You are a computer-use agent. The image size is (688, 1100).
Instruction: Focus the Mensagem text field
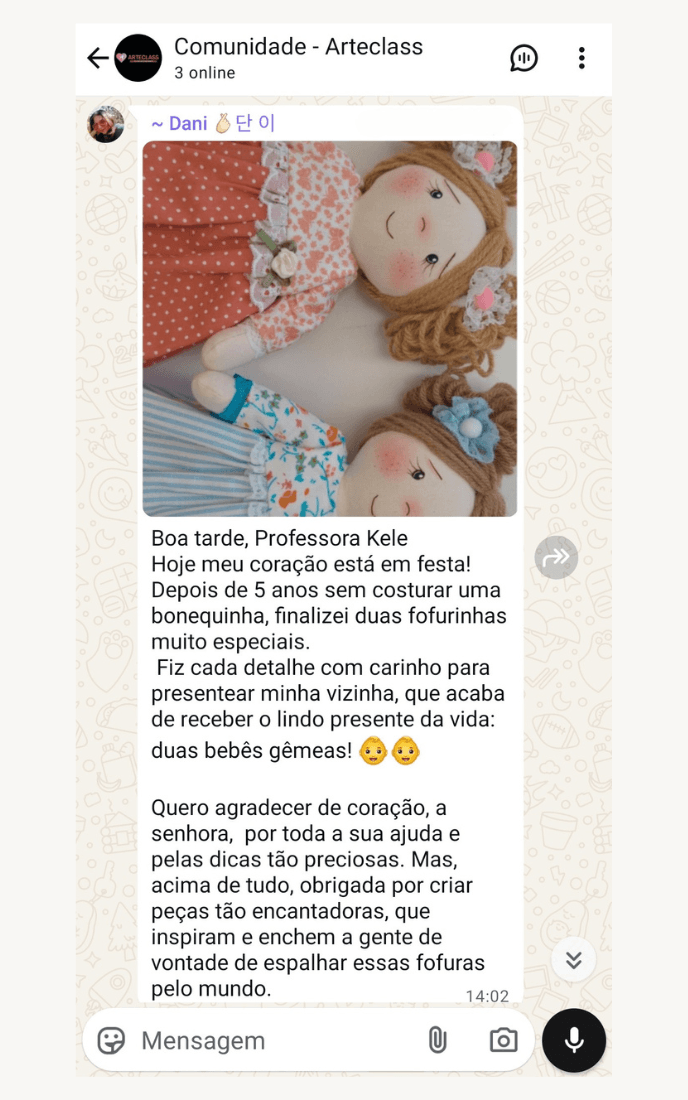pos(270,1040)
